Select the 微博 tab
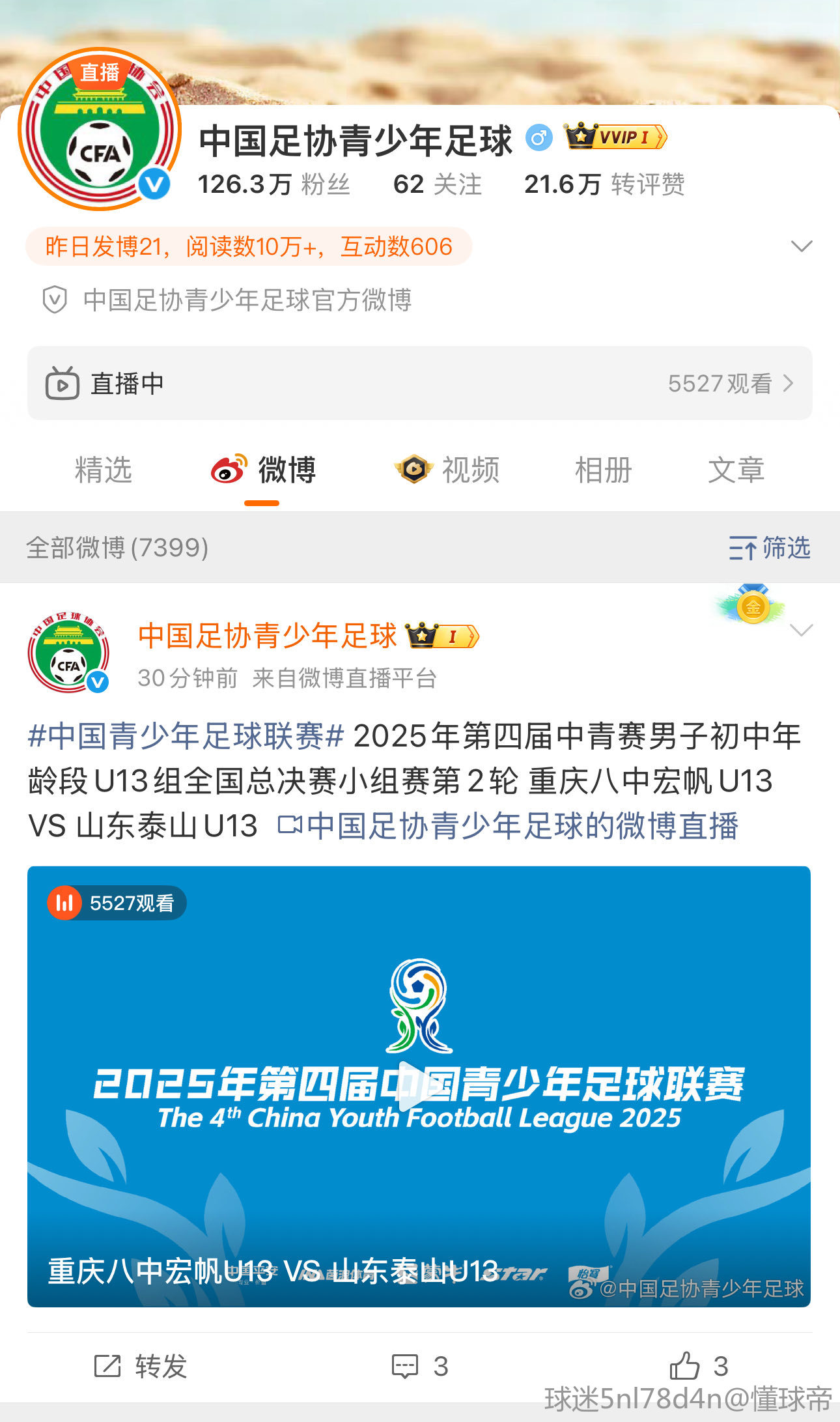 264,470
